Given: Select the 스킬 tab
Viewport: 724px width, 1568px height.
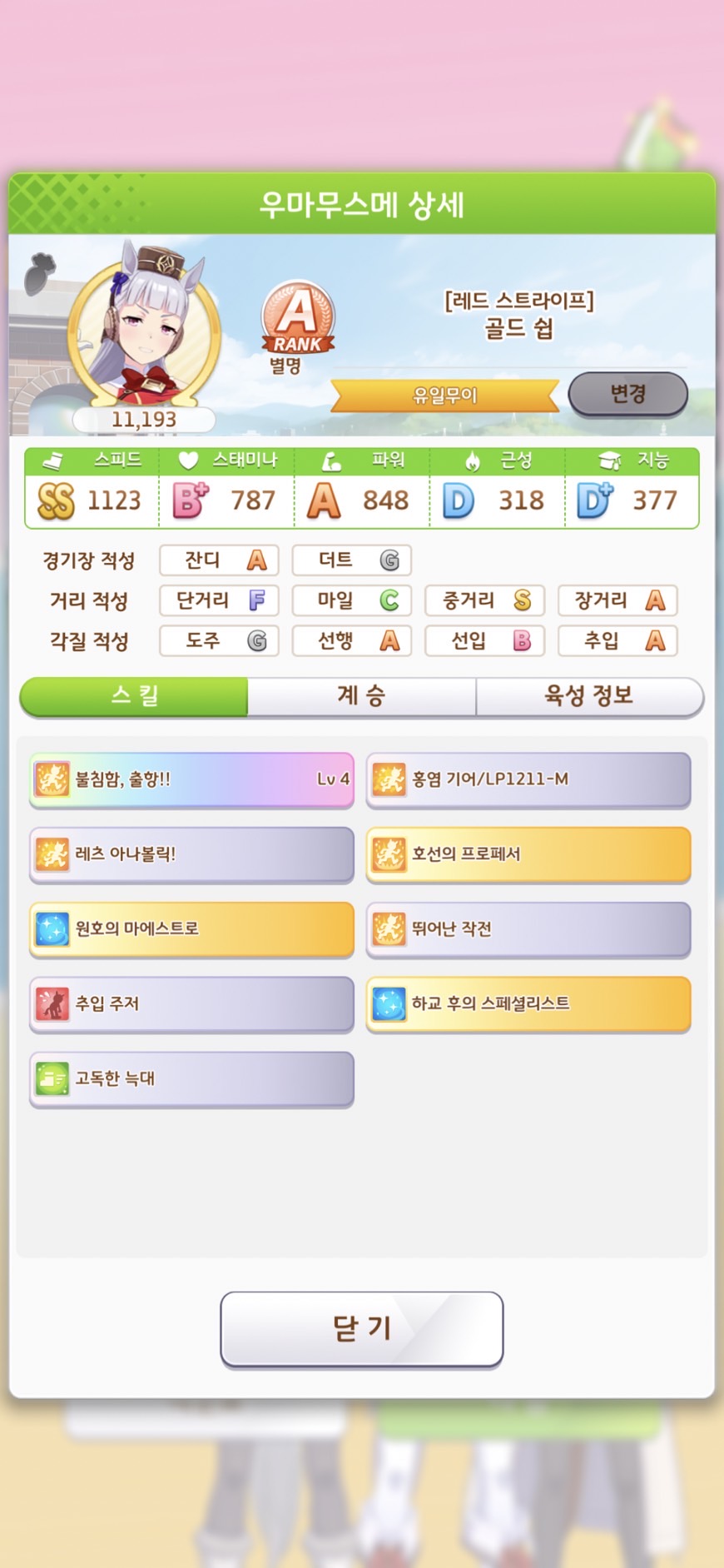Looking at the screenshot, I should click(134, 696).
